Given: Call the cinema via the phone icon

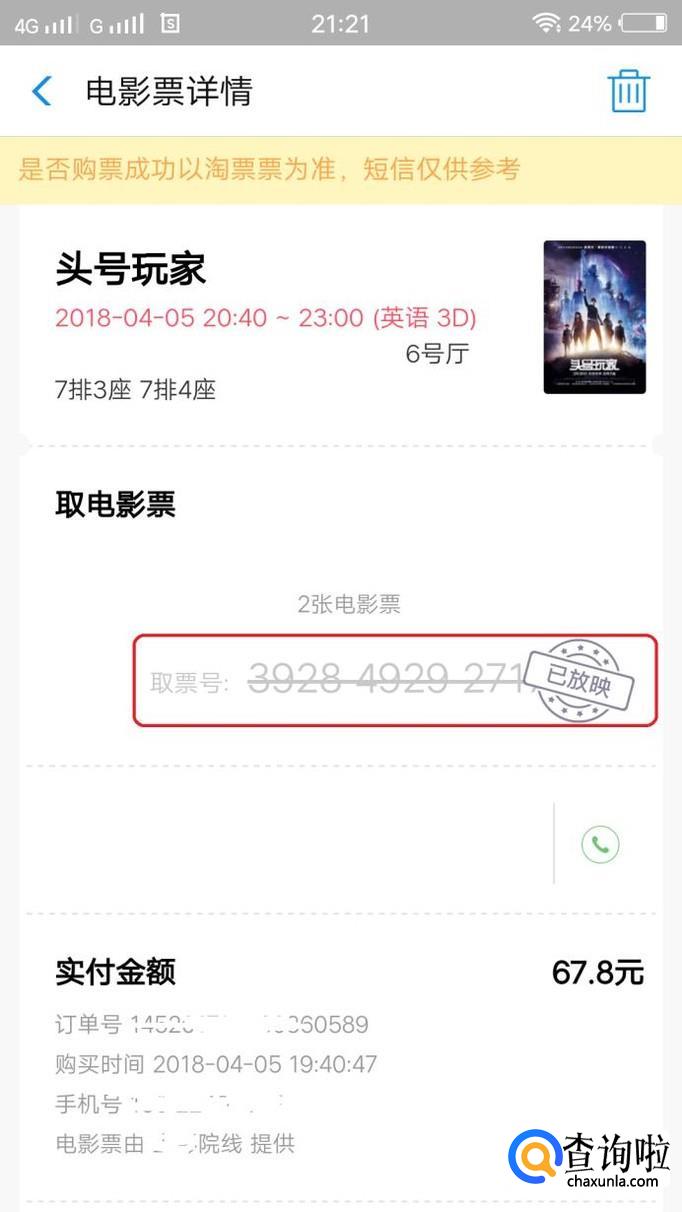Looking at the screenshot, I should (x=600, y=845).
